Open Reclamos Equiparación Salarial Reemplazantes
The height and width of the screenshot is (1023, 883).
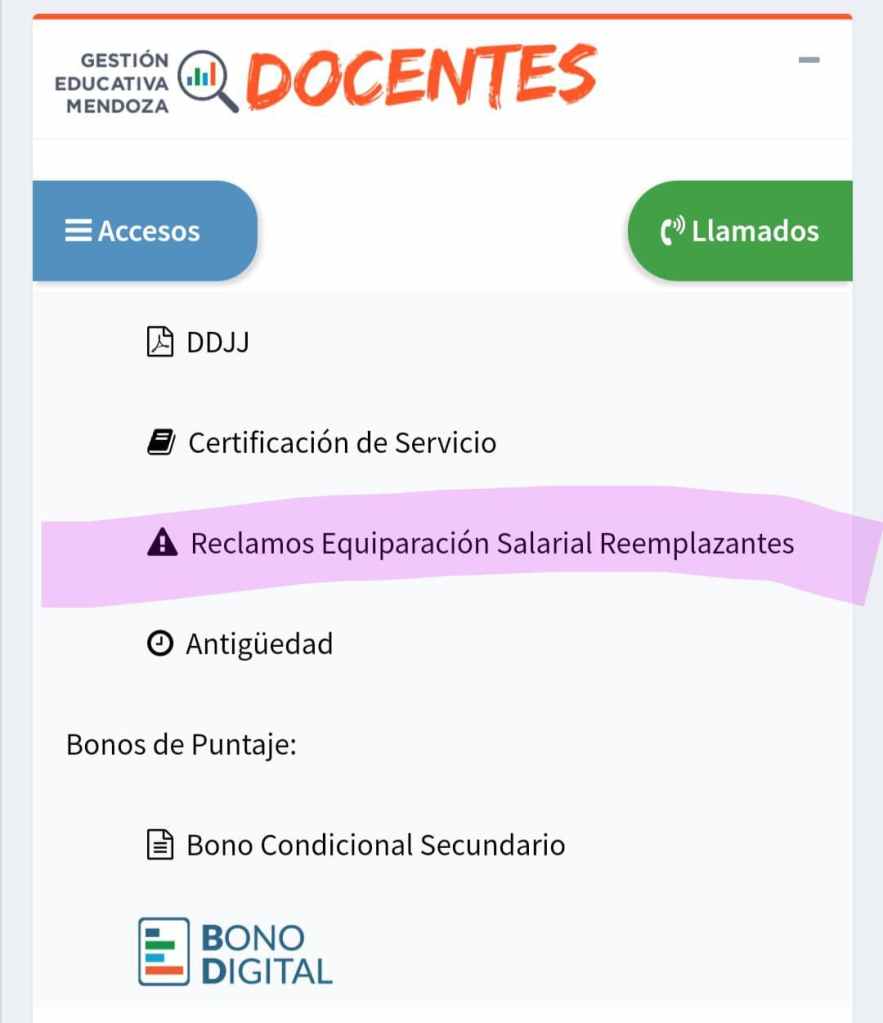pos(491,544)
